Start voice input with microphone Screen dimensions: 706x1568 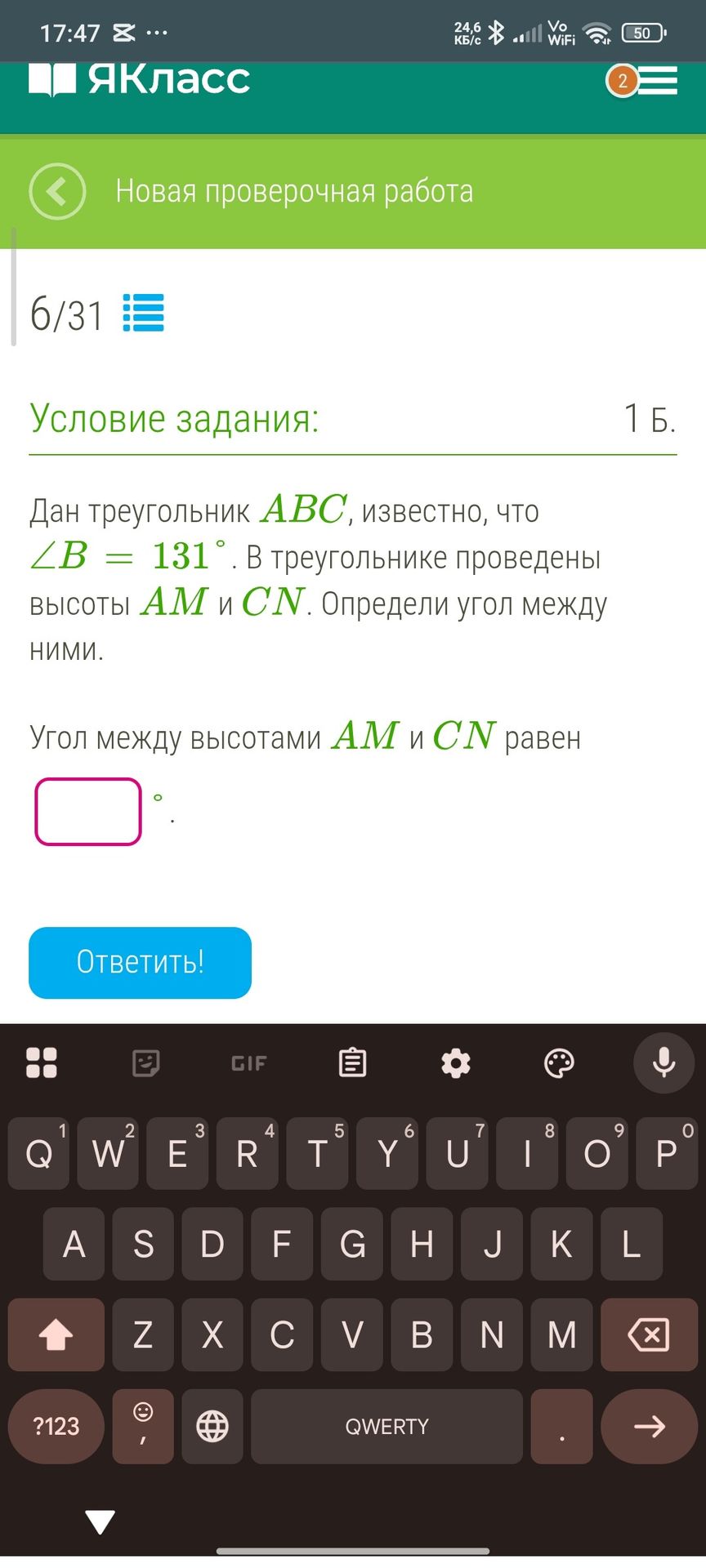pos(664,1062)
